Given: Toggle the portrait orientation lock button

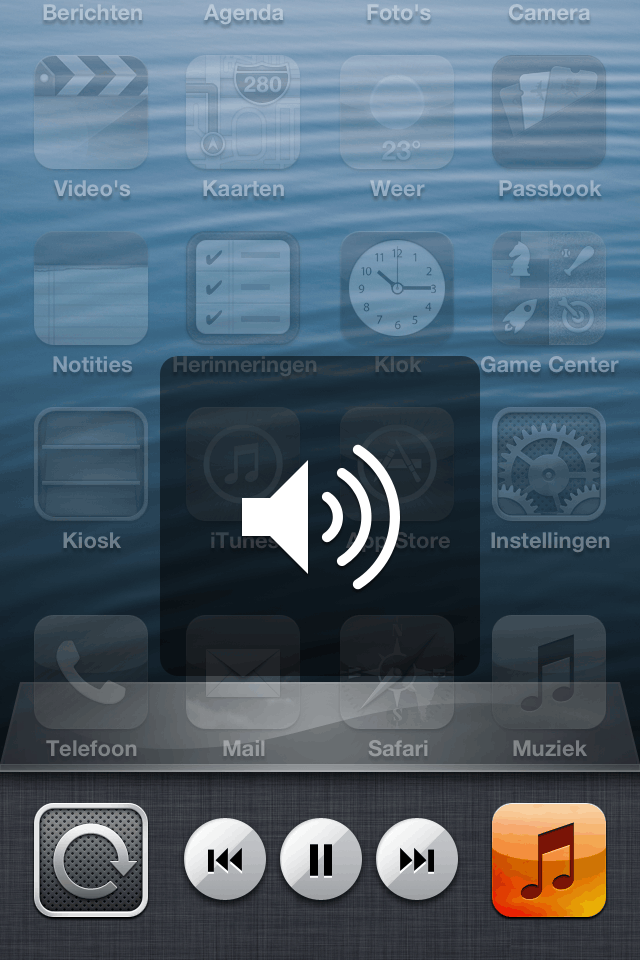Looking at the screenshot, I should coord(91,860).
